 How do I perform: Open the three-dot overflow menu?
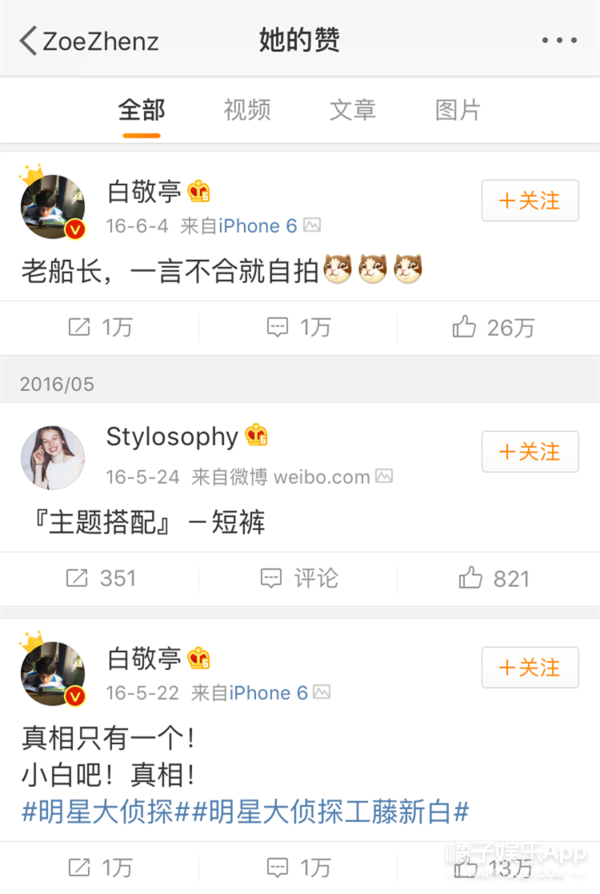(559, 41)
